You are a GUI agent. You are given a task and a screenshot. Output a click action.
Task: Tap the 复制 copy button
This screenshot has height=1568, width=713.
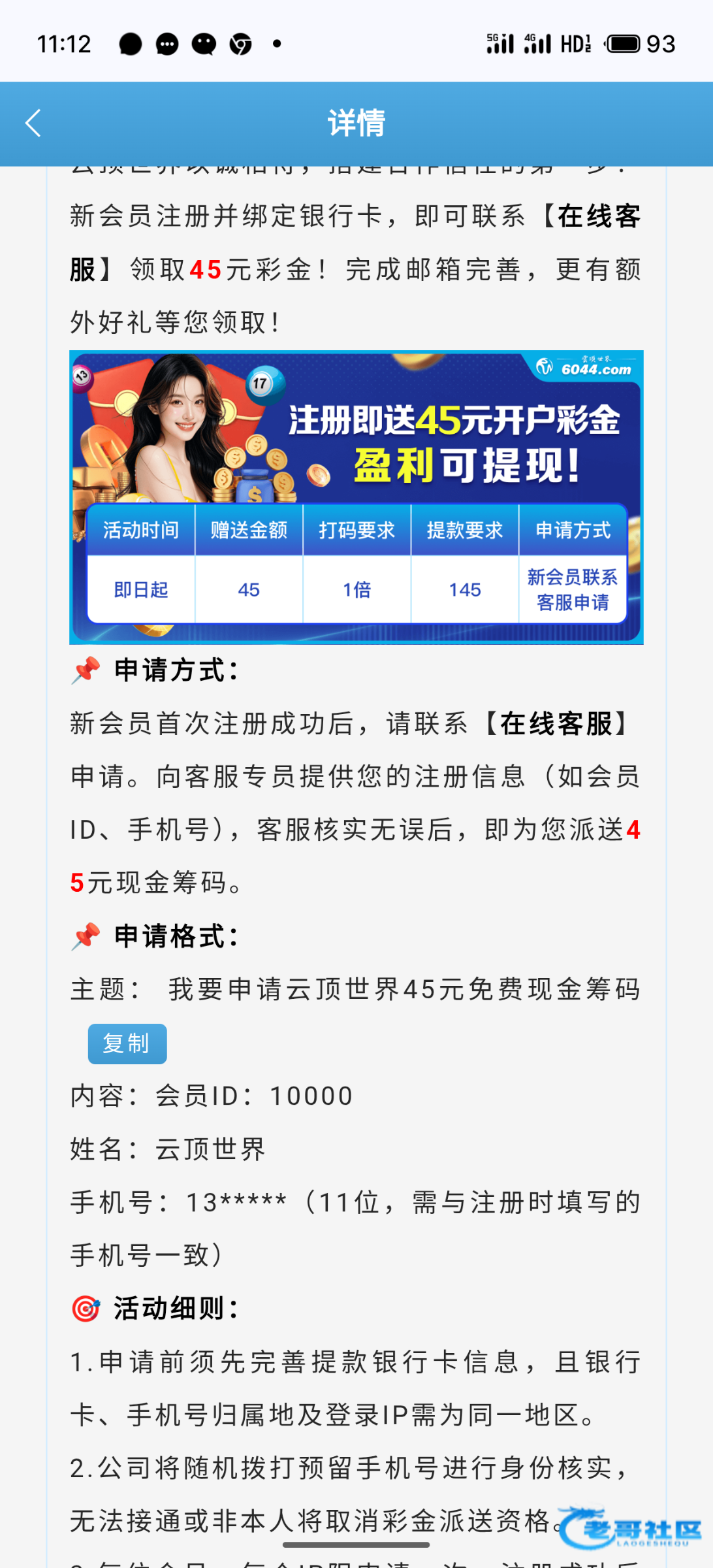tap(127, 1043)
